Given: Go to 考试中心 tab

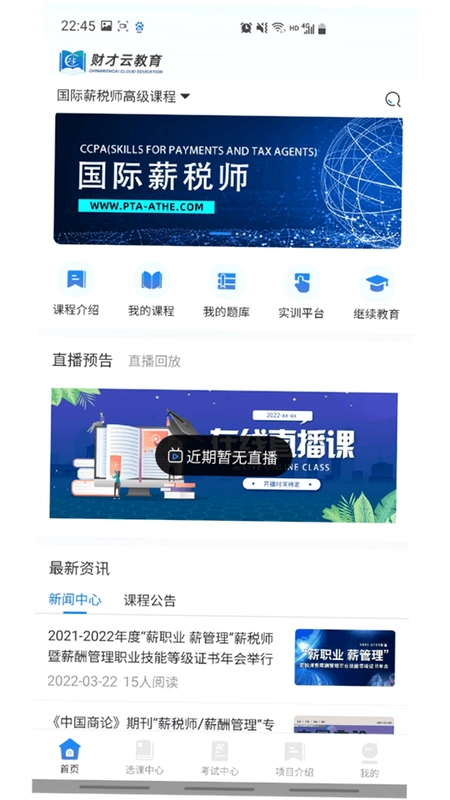Looking at the screenshot, I should pyautogui.click(x=219, y=758).
